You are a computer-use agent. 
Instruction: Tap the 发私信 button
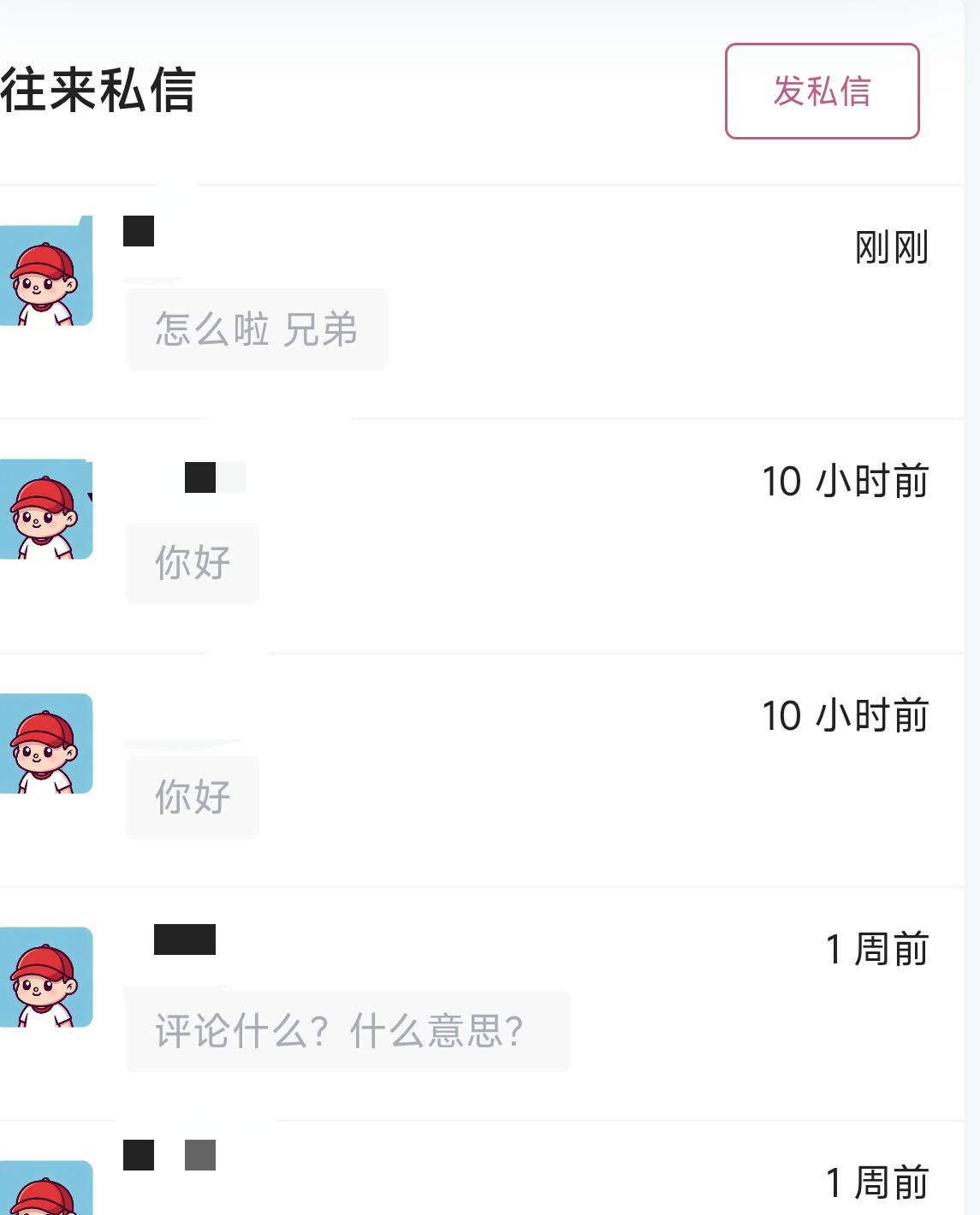(822, 91)
